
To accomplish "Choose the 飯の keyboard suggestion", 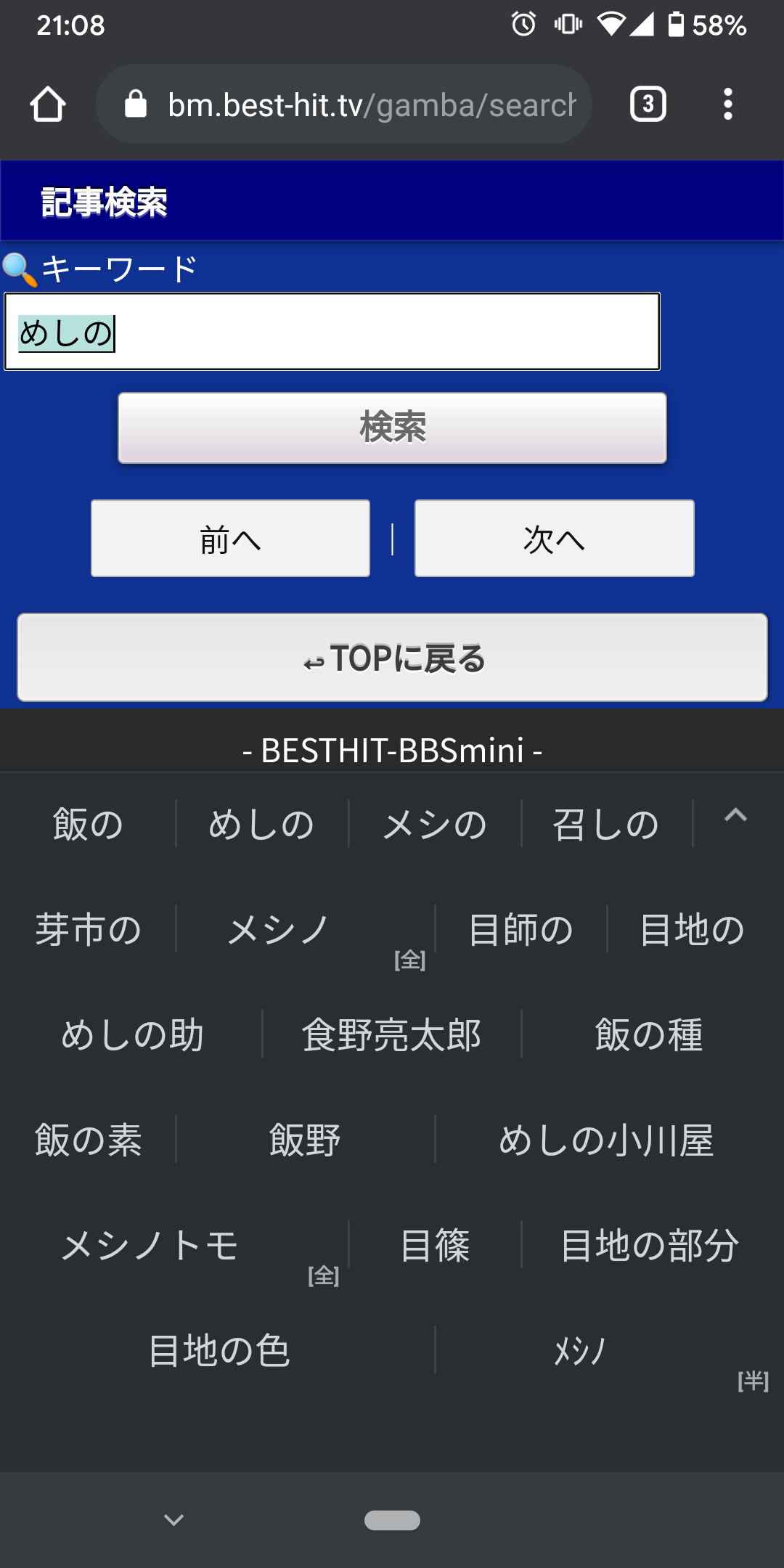I will [x=88, y=824].
